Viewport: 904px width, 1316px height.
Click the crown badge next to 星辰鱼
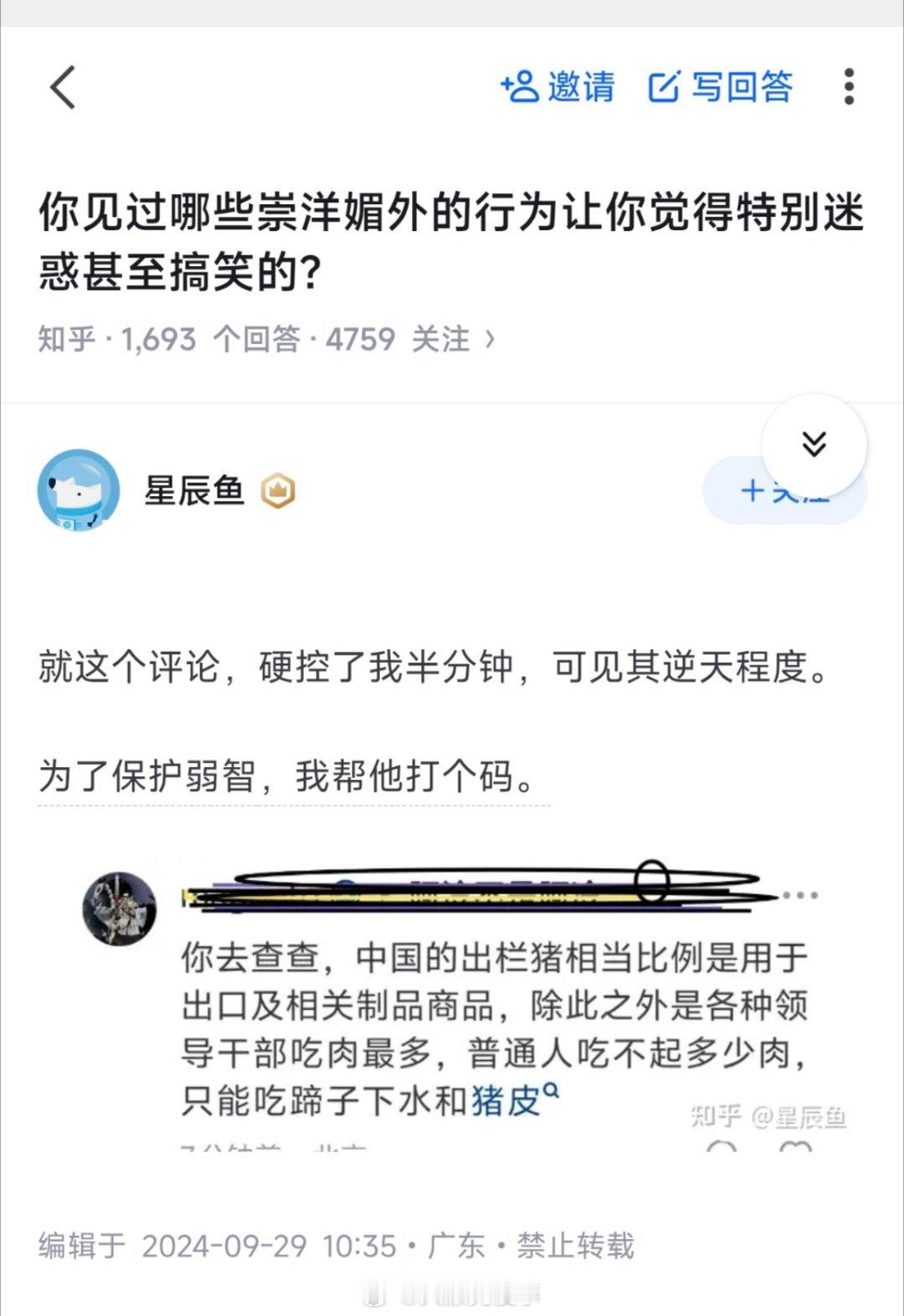click(279, 492)
